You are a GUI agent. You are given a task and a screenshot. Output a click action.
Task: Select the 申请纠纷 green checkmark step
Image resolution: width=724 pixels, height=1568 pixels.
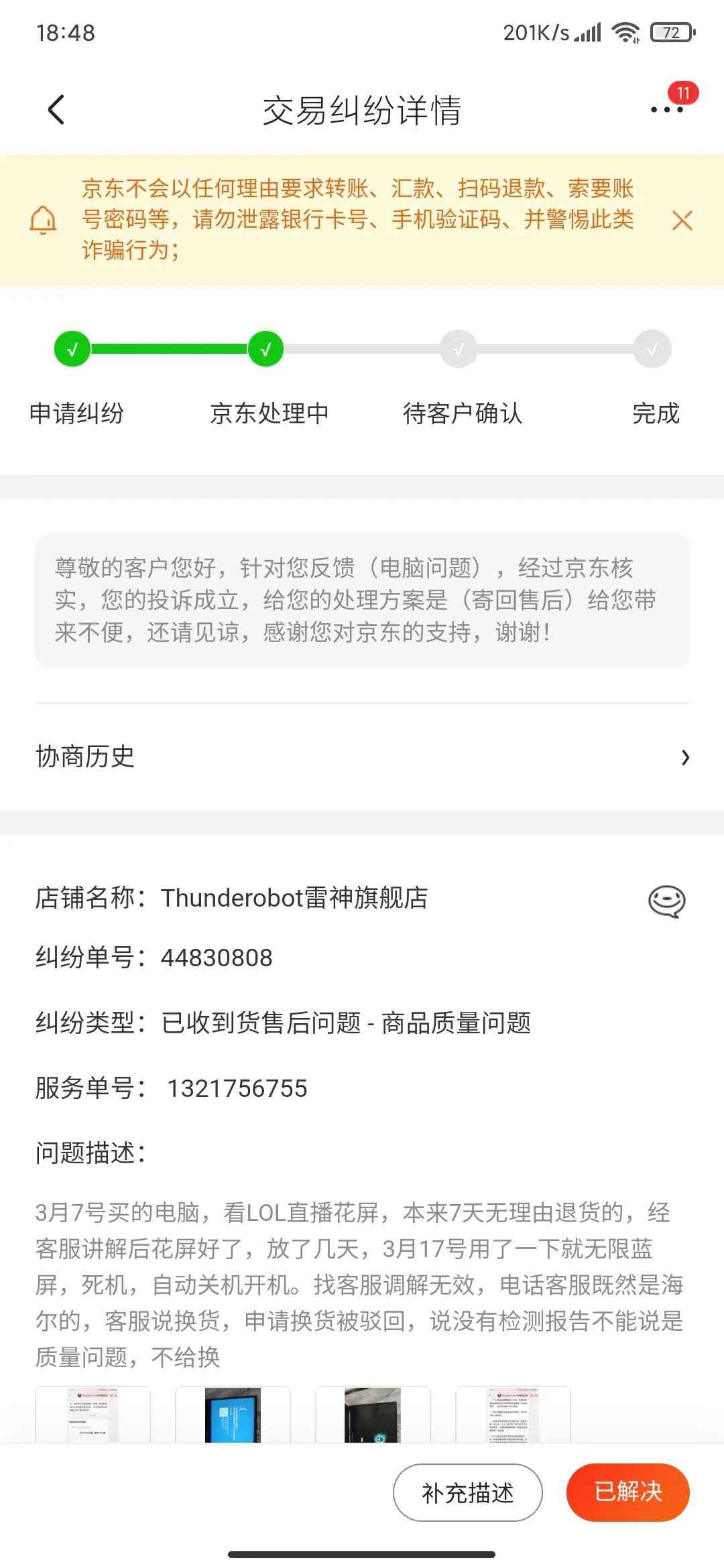coord(72,348)
